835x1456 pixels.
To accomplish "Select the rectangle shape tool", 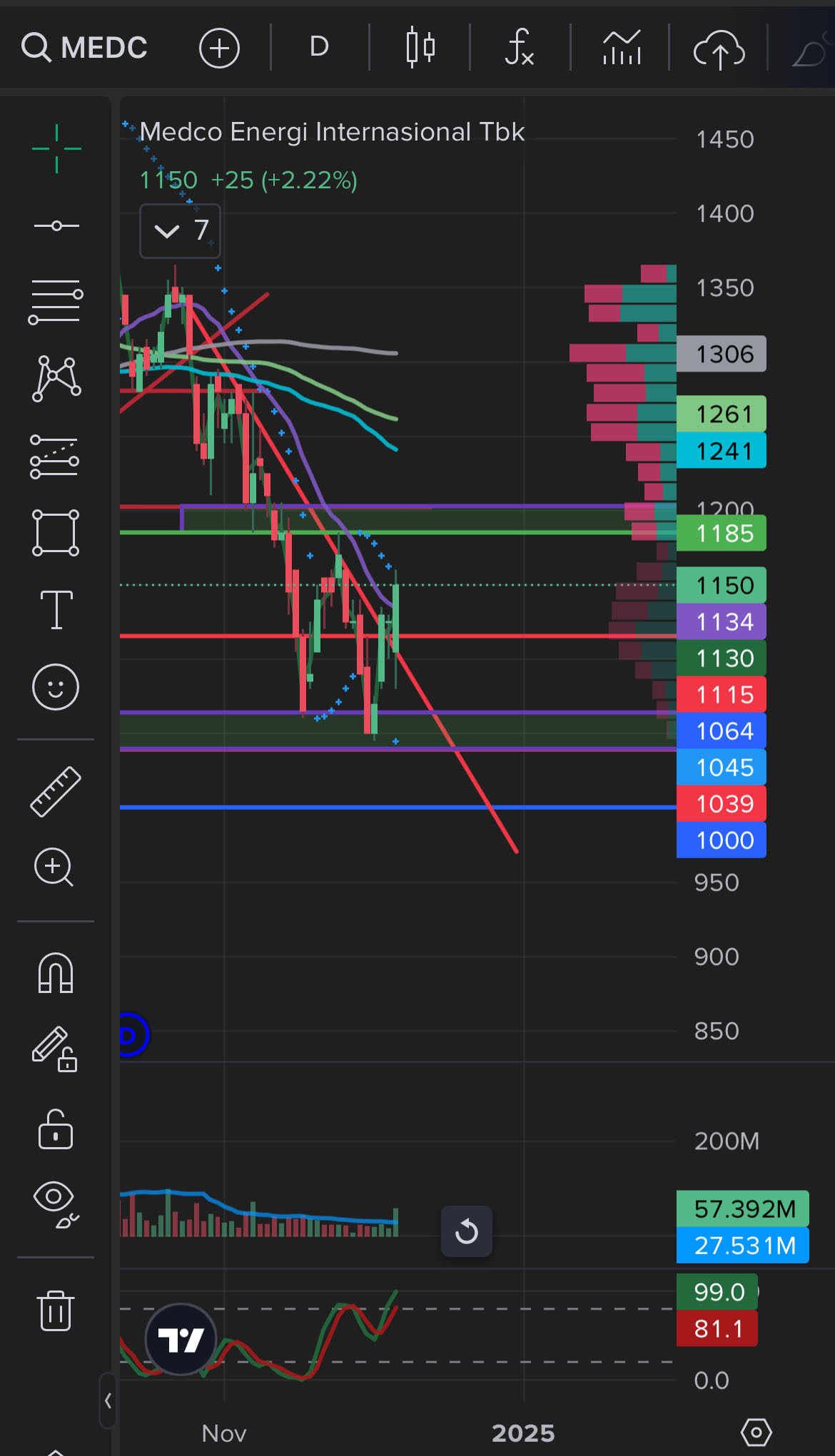I will click(56, 533).
